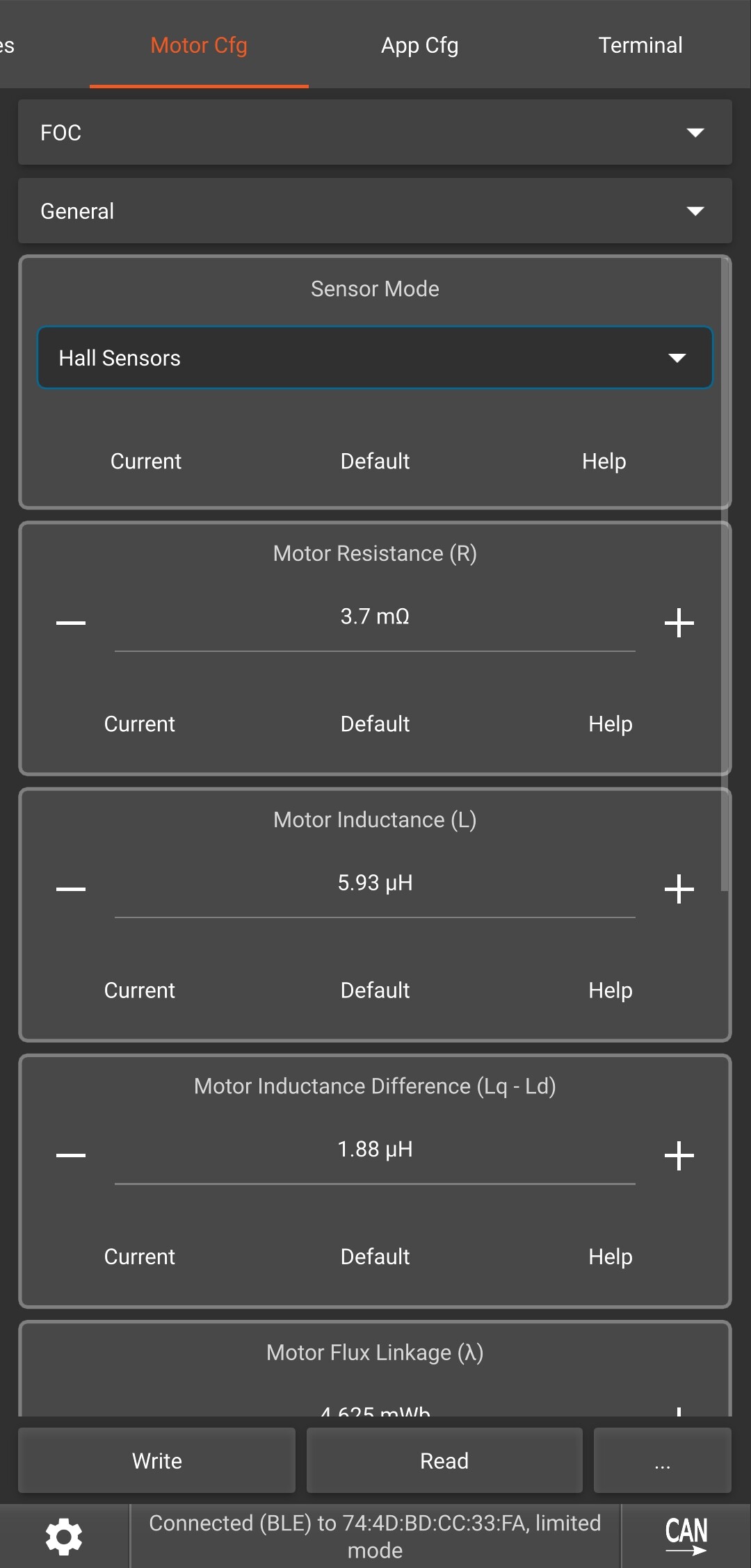Show help for Sensor Mode
The height and width of the screenshot is (1568, 751).
click(x=604, y=462)
